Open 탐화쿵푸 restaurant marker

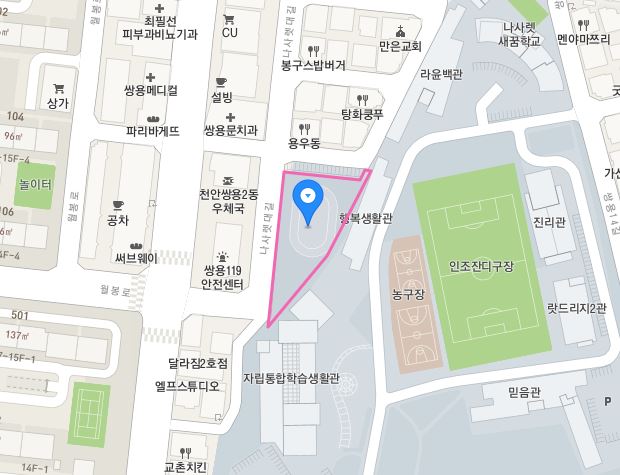coord(362,98)
